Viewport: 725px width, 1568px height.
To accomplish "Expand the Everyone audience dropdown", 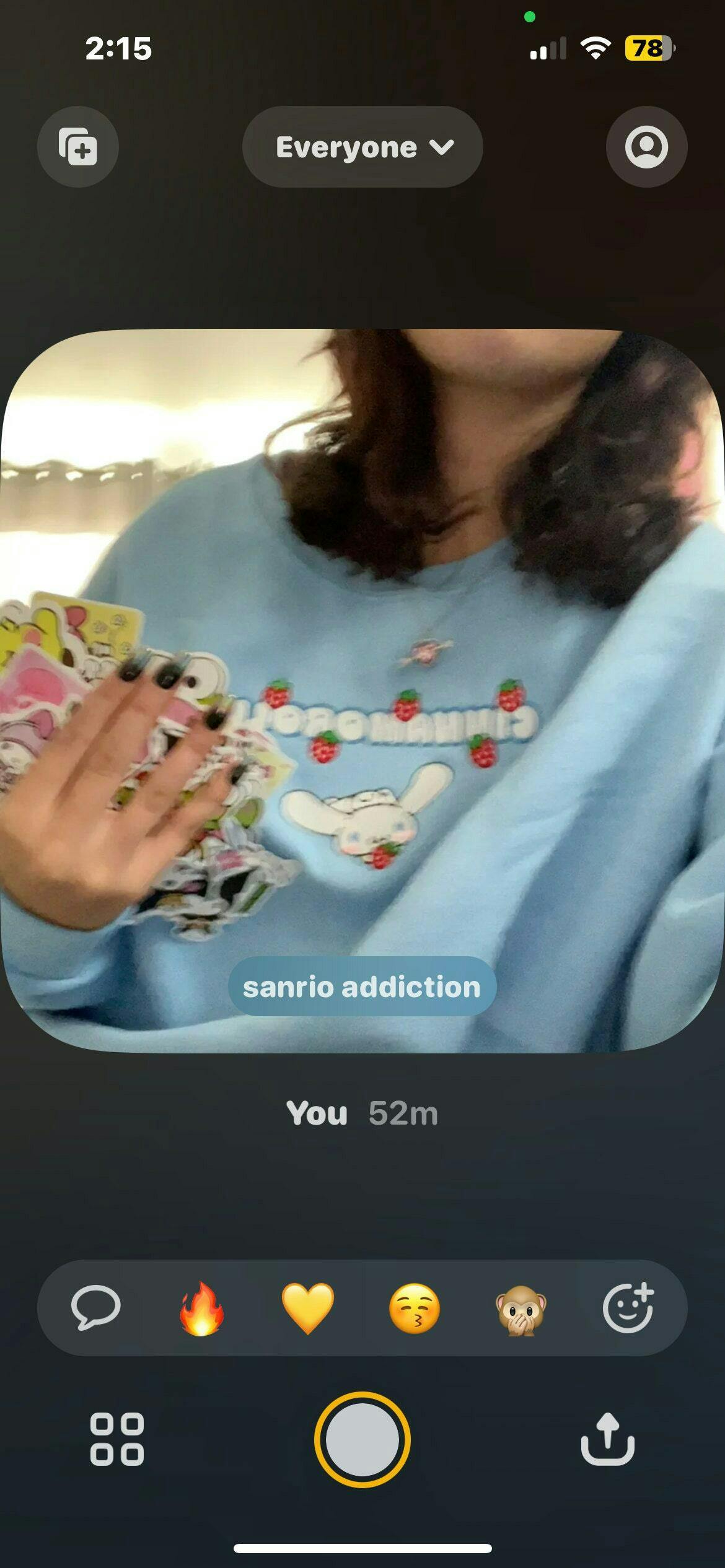I will click(362, 147).
